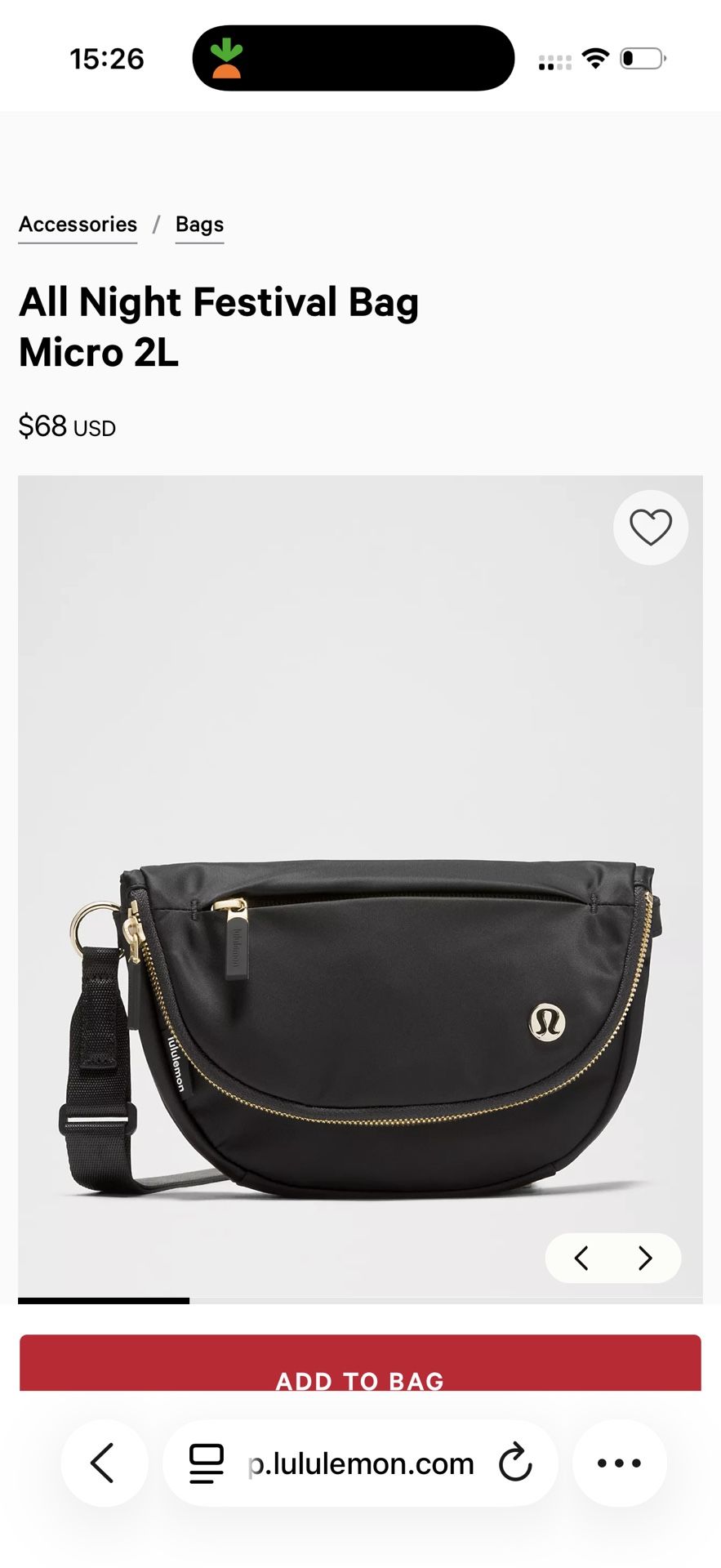This screenshot has width=721, height=1568.
Task: Advance carousel with the right chevron
Action: tap(643, 1258)
